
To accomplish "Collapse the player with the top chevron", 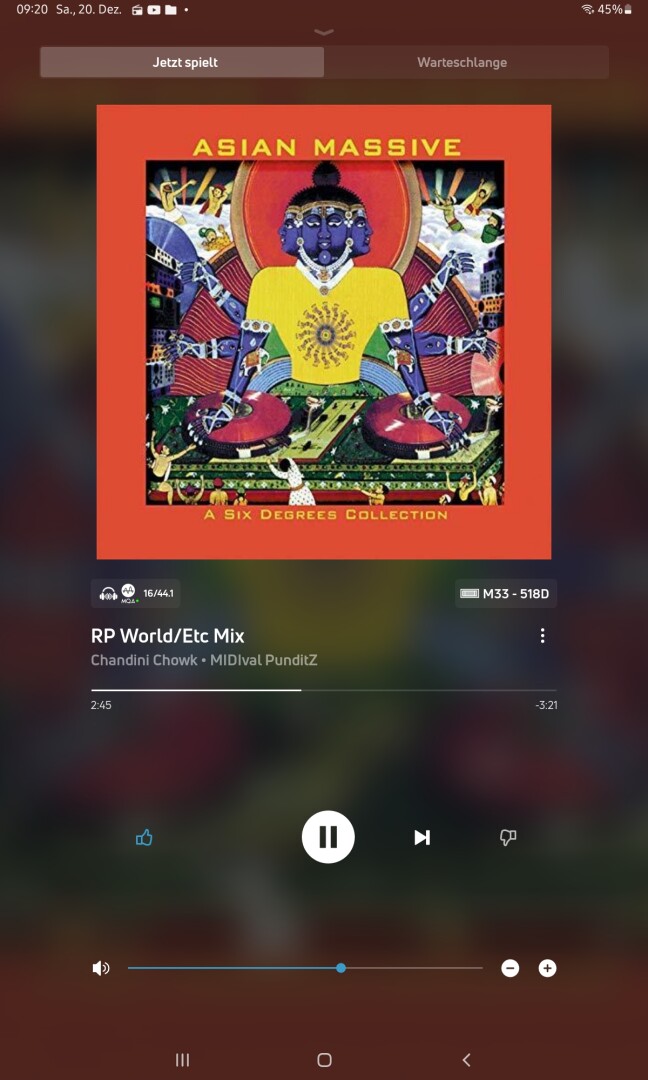I will tap(324, 32).
